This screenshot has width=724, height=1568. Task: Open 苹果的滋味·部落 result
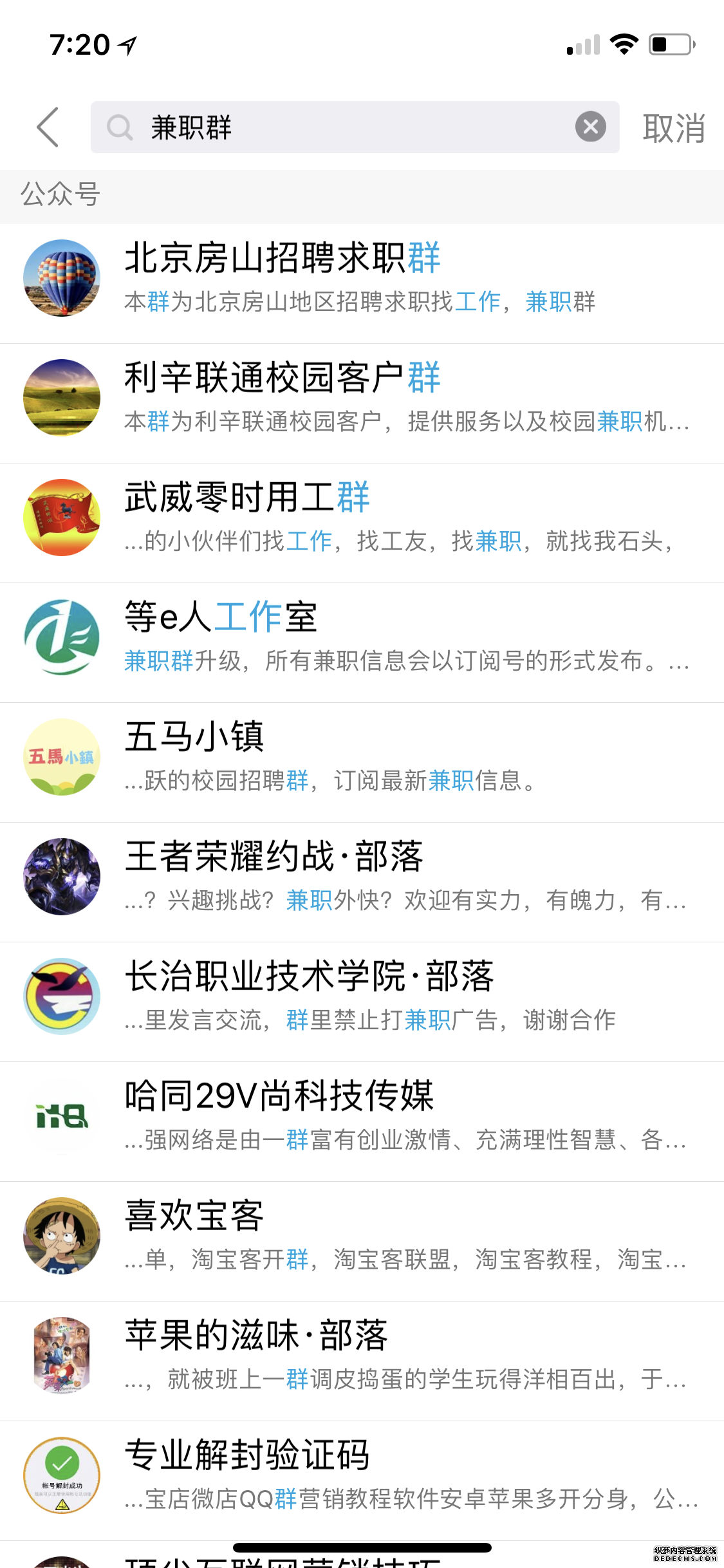coord(360,1356)
